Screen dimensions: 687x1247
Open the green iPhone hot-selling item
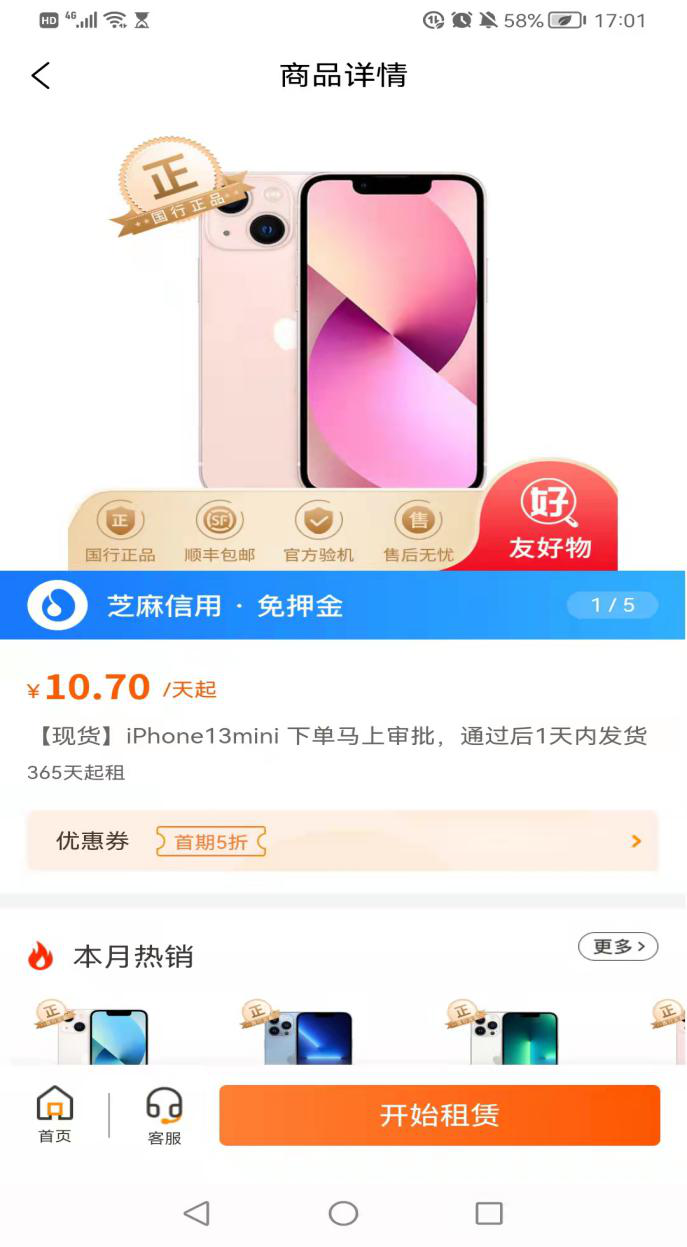(x=512, y=1035)
